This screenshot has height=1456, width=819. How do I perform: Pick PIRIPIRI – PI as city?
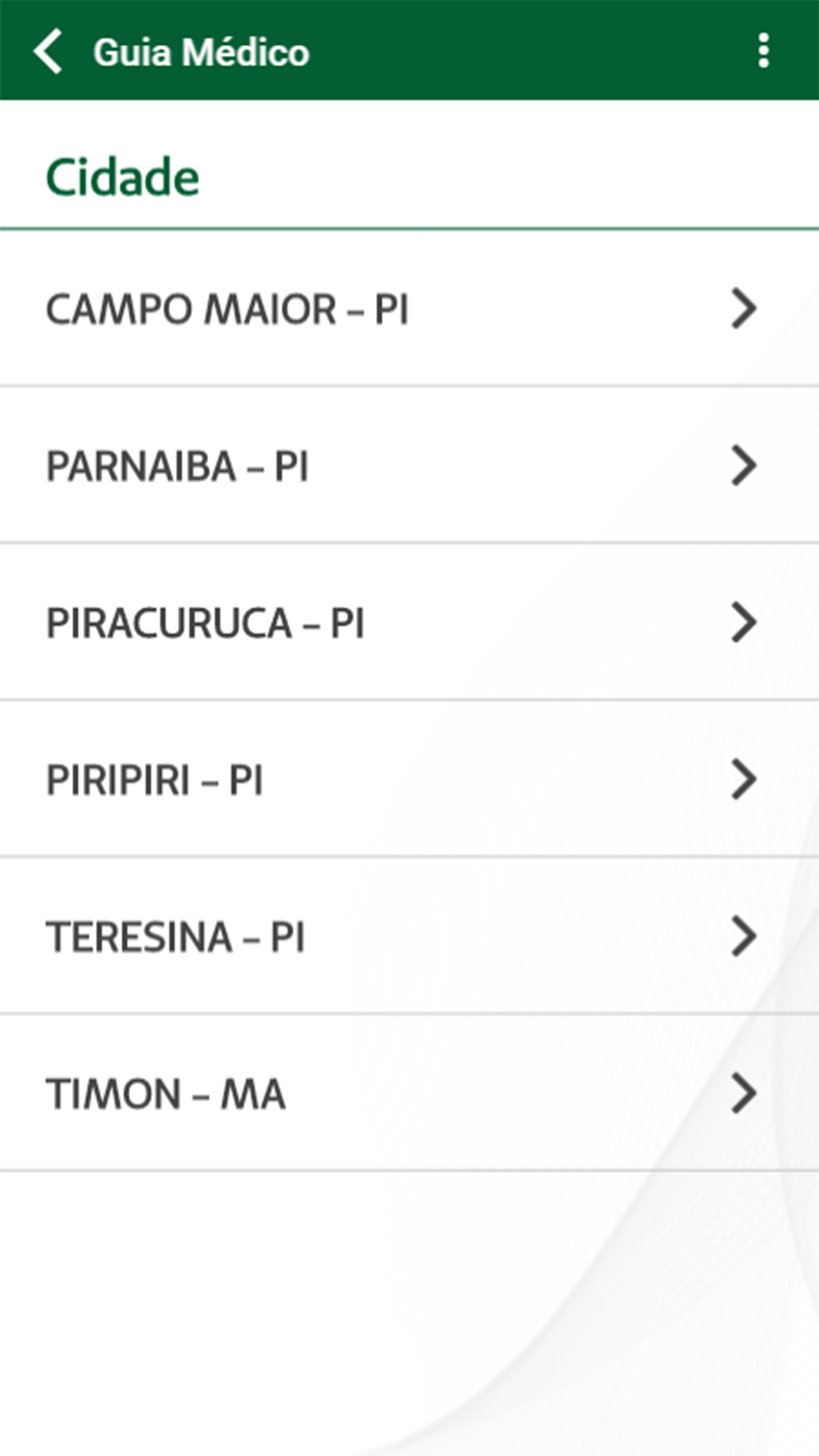(409, 779)
